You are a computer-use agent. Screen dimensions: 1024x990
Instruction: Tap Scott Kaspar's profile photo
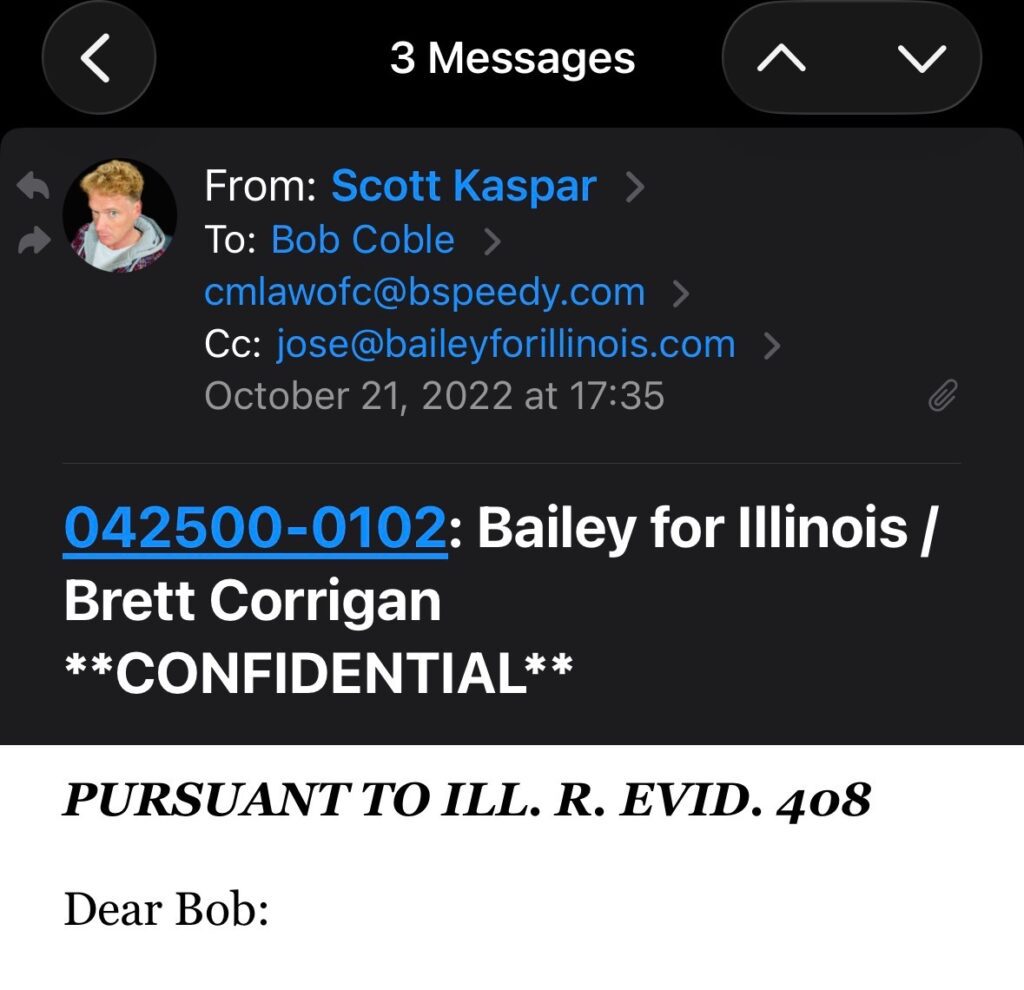[119, 215]
